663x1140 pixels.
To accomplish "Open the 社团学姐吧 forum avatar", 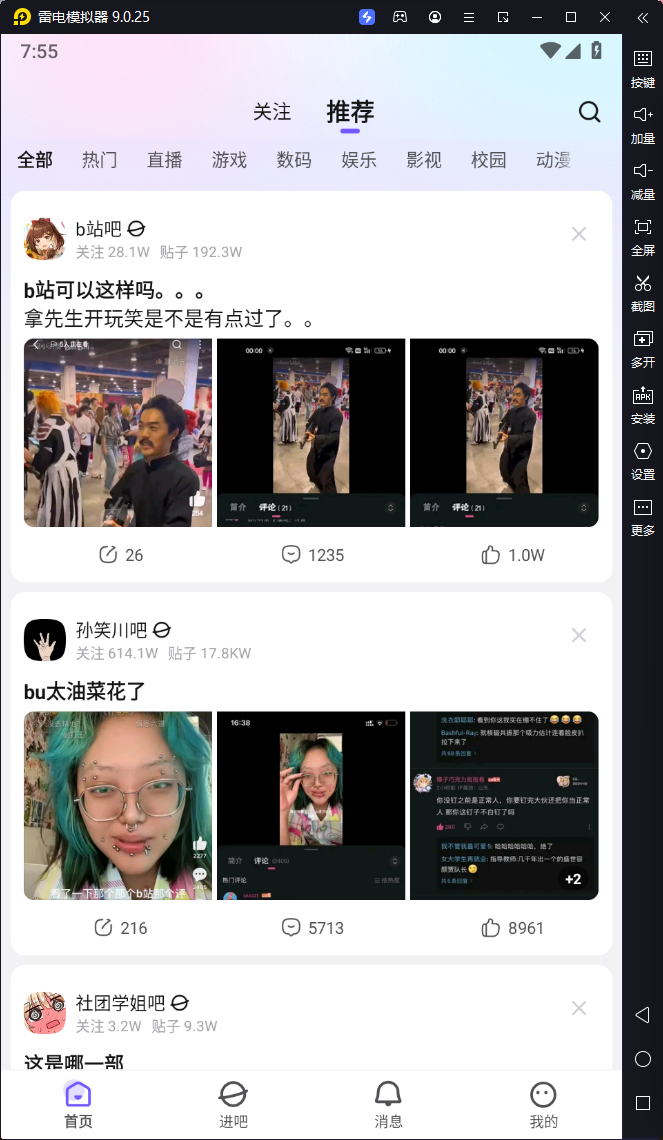I will (45, 1012).
